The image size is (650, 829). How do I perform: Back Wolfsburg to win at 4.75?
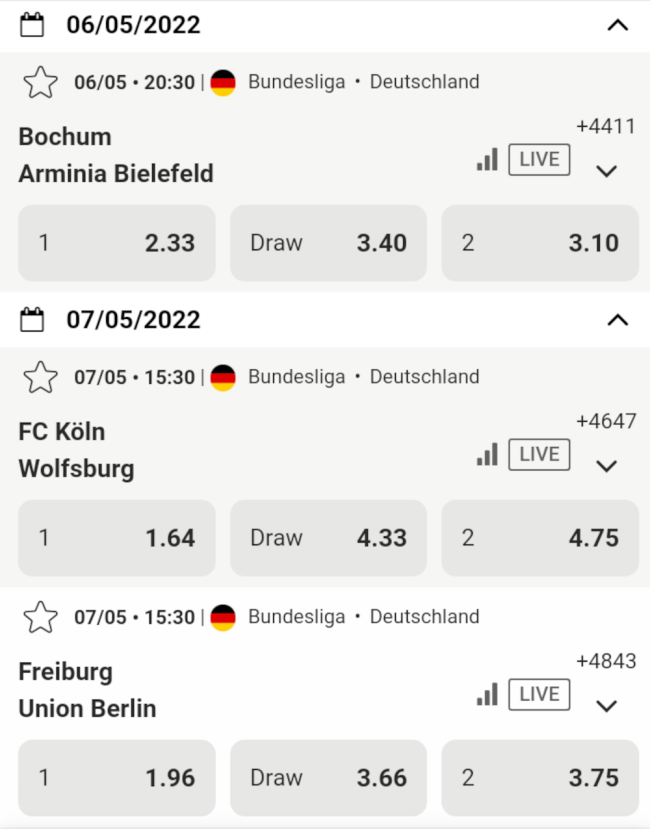540,538
